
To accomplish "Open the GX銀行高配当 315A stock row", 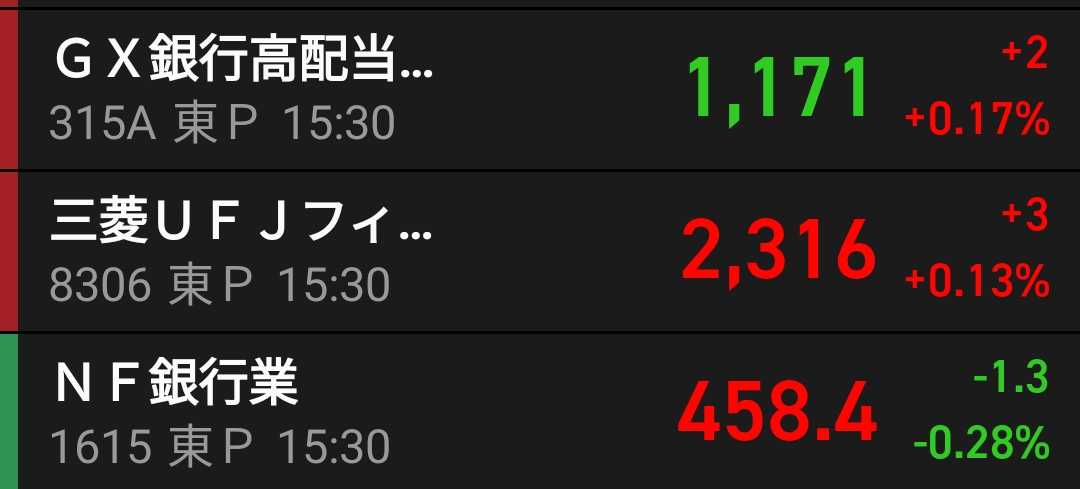I will (x=540, y=90).
